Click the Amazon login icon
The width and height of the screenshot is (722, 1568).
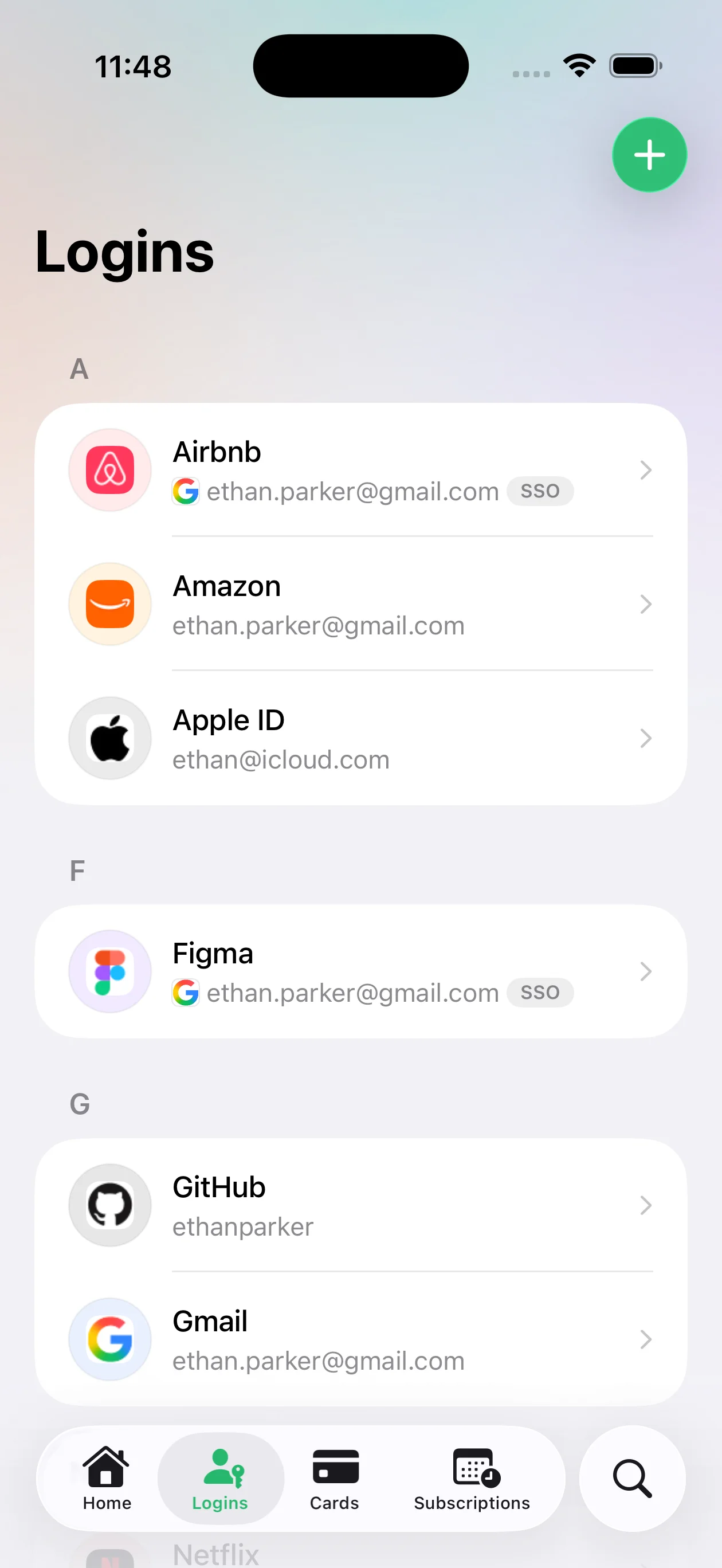[x=109, y=604]
